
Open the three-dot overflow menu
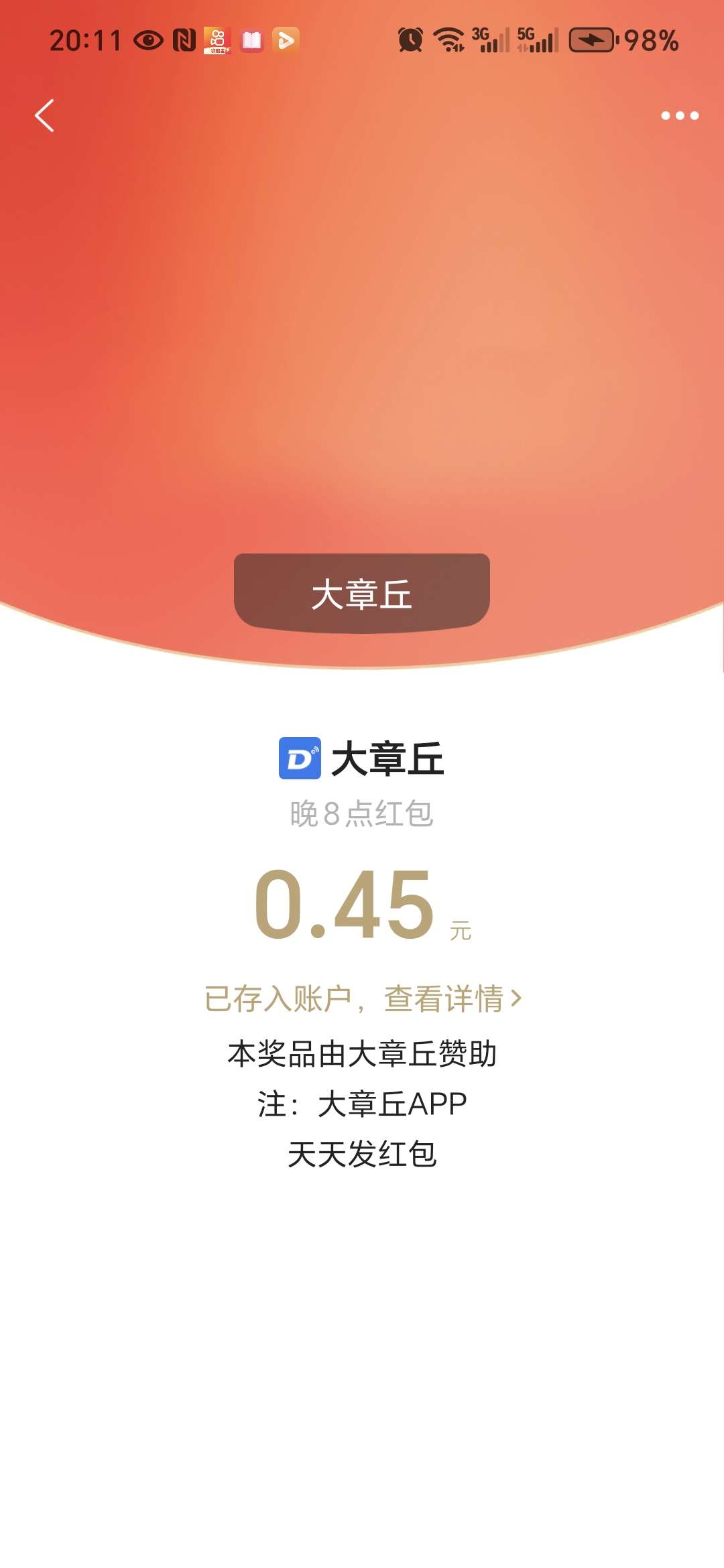pyautogui.click(x=680, y=115)
